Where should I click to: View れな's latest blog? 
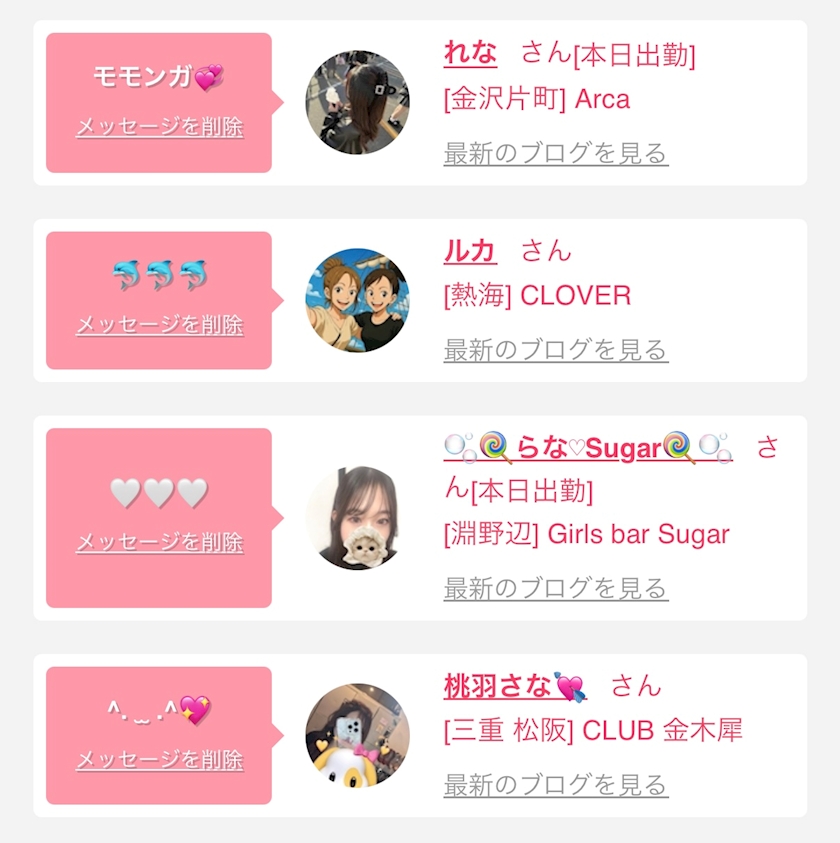click(x=556, y=153)
